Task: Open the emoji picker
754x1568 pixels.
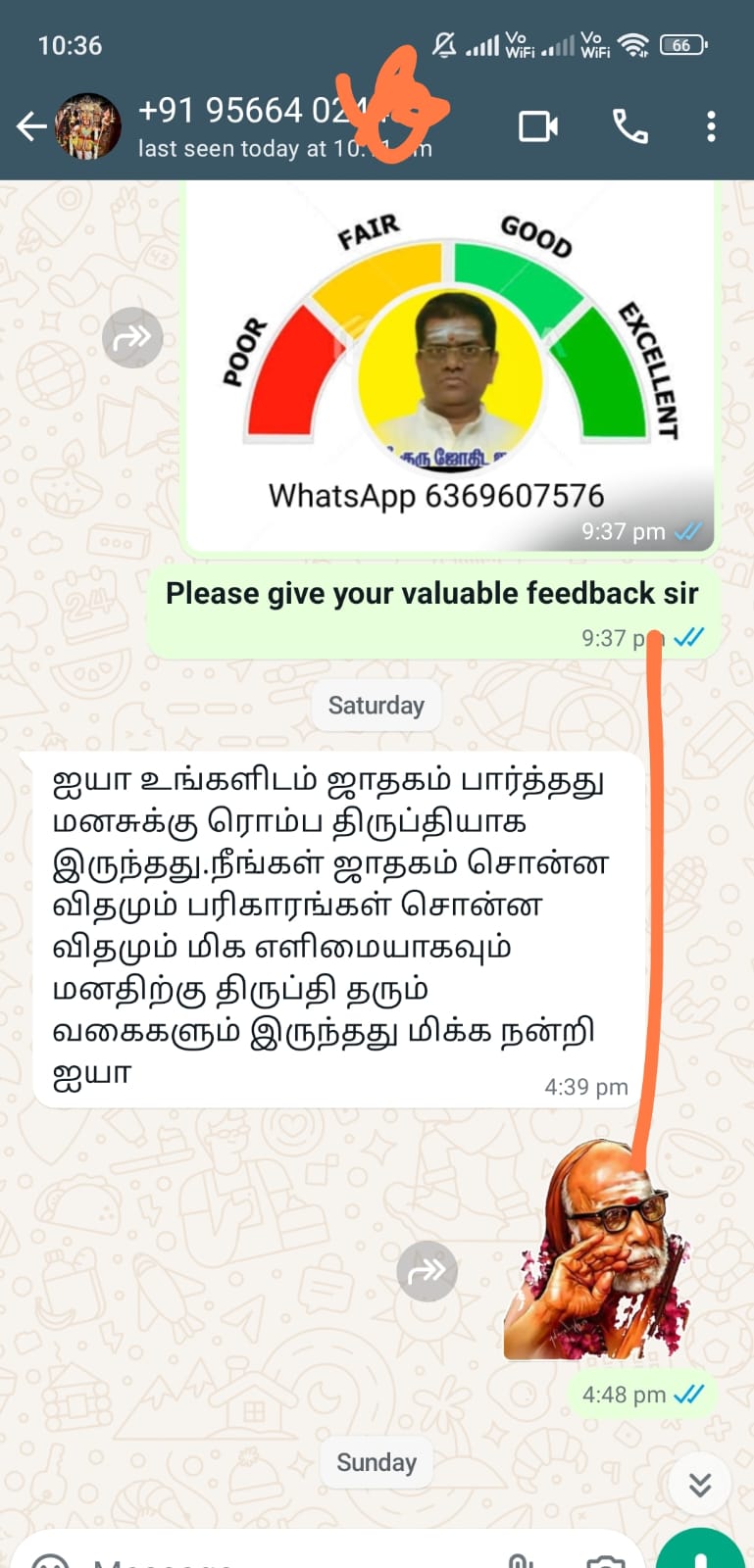Action: click(x=49, y=1560)
